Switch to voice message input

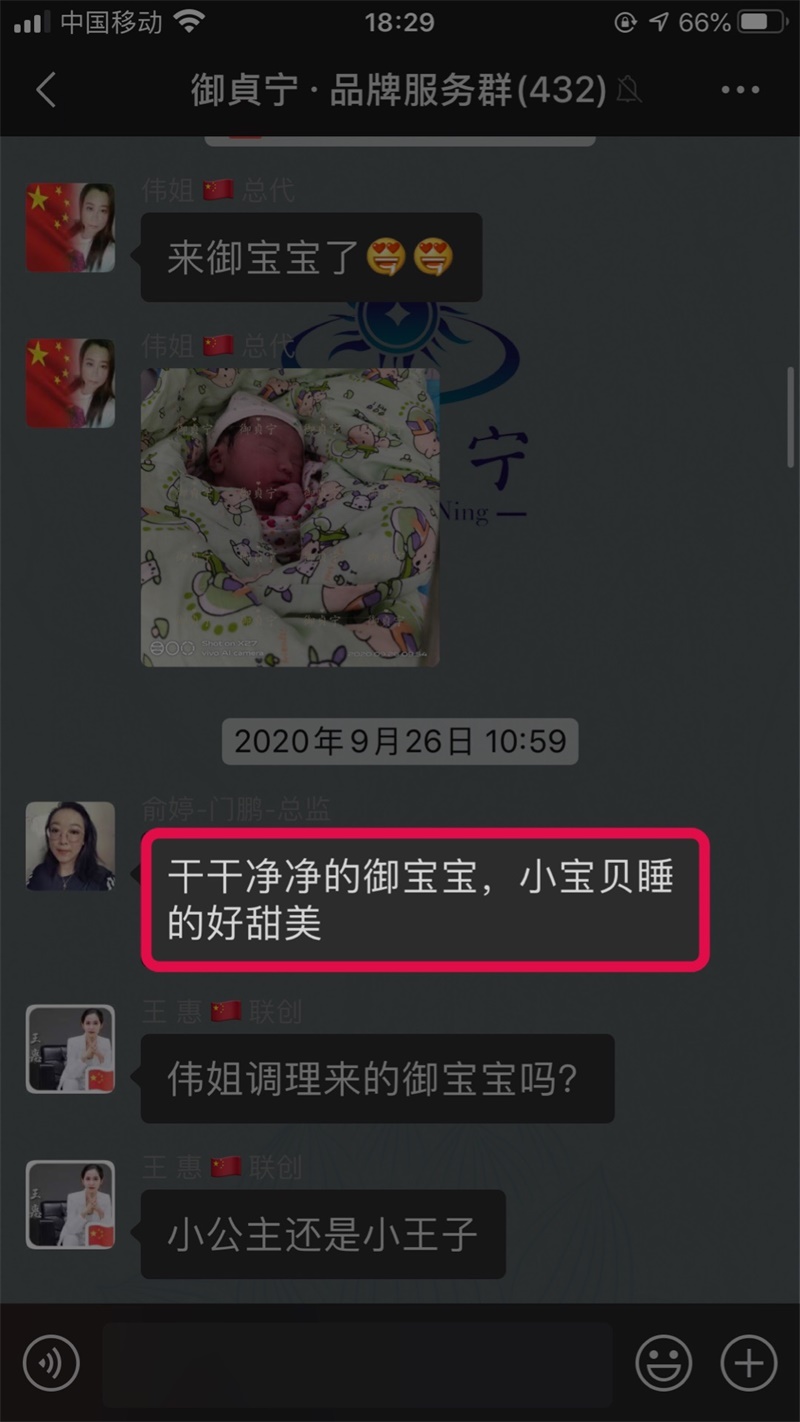(x=51, y=1362)
